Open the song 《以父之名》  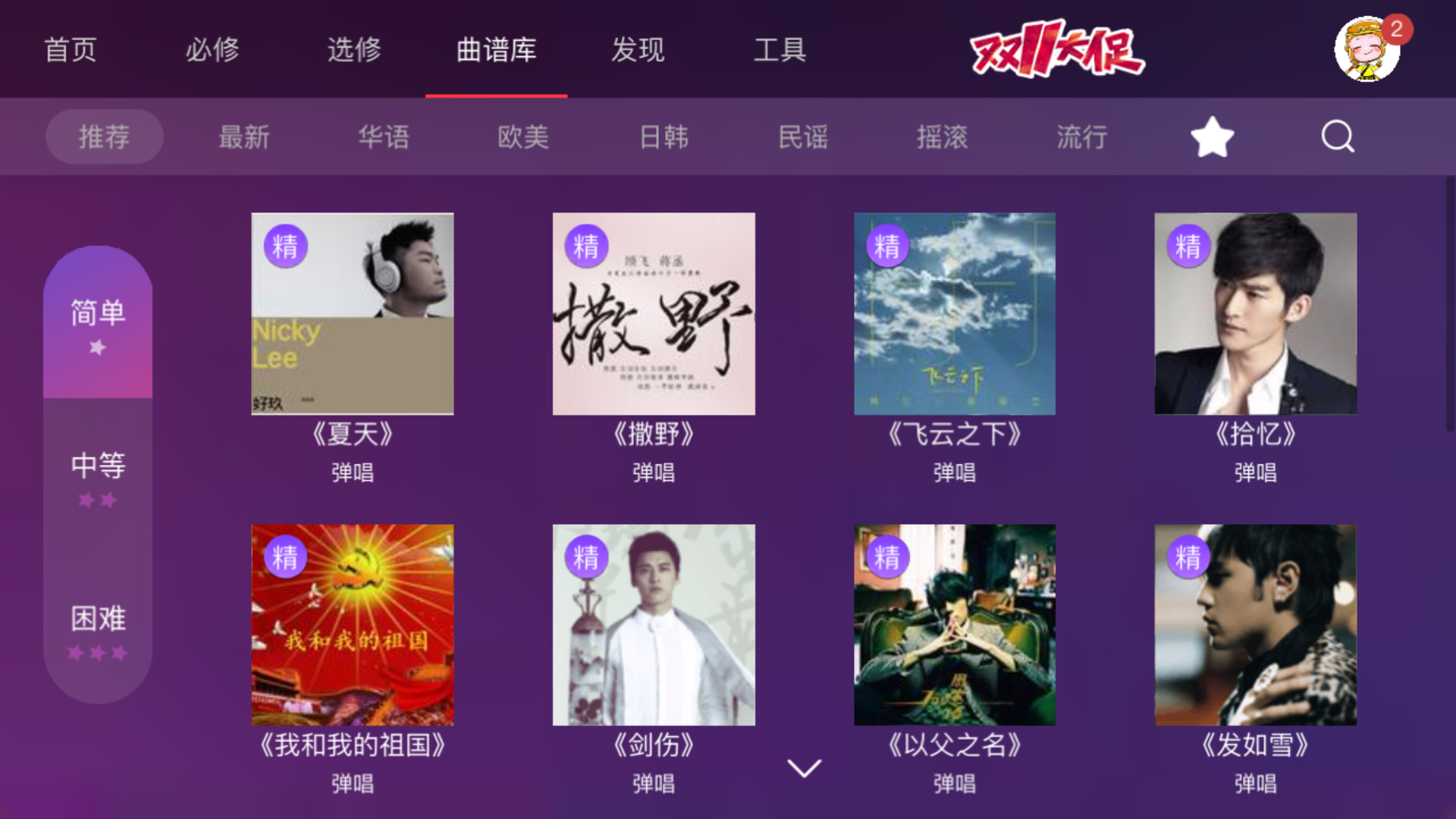[955, 625]
